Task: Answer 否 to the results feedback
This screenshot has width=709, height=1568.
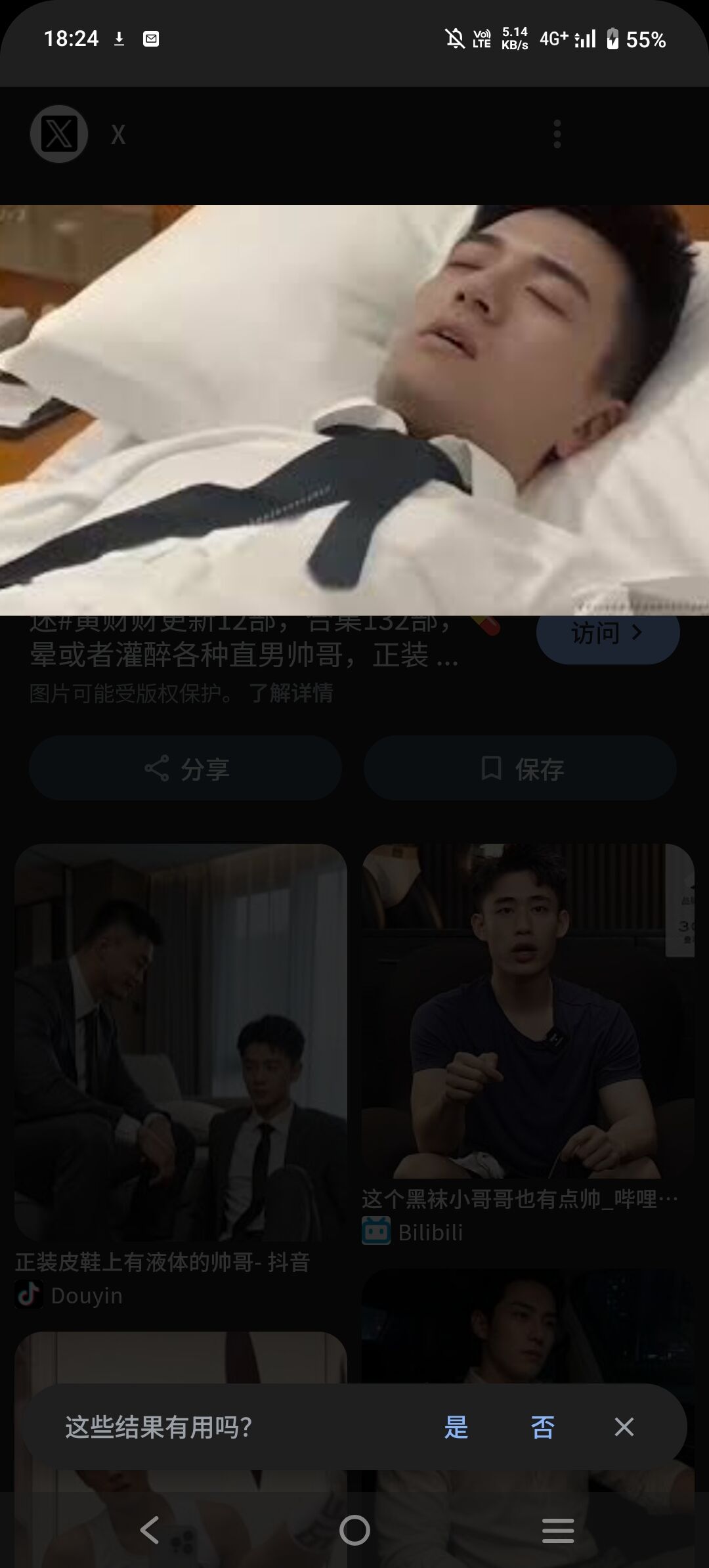Action: pyautogui.click(x=542, y=1427)
